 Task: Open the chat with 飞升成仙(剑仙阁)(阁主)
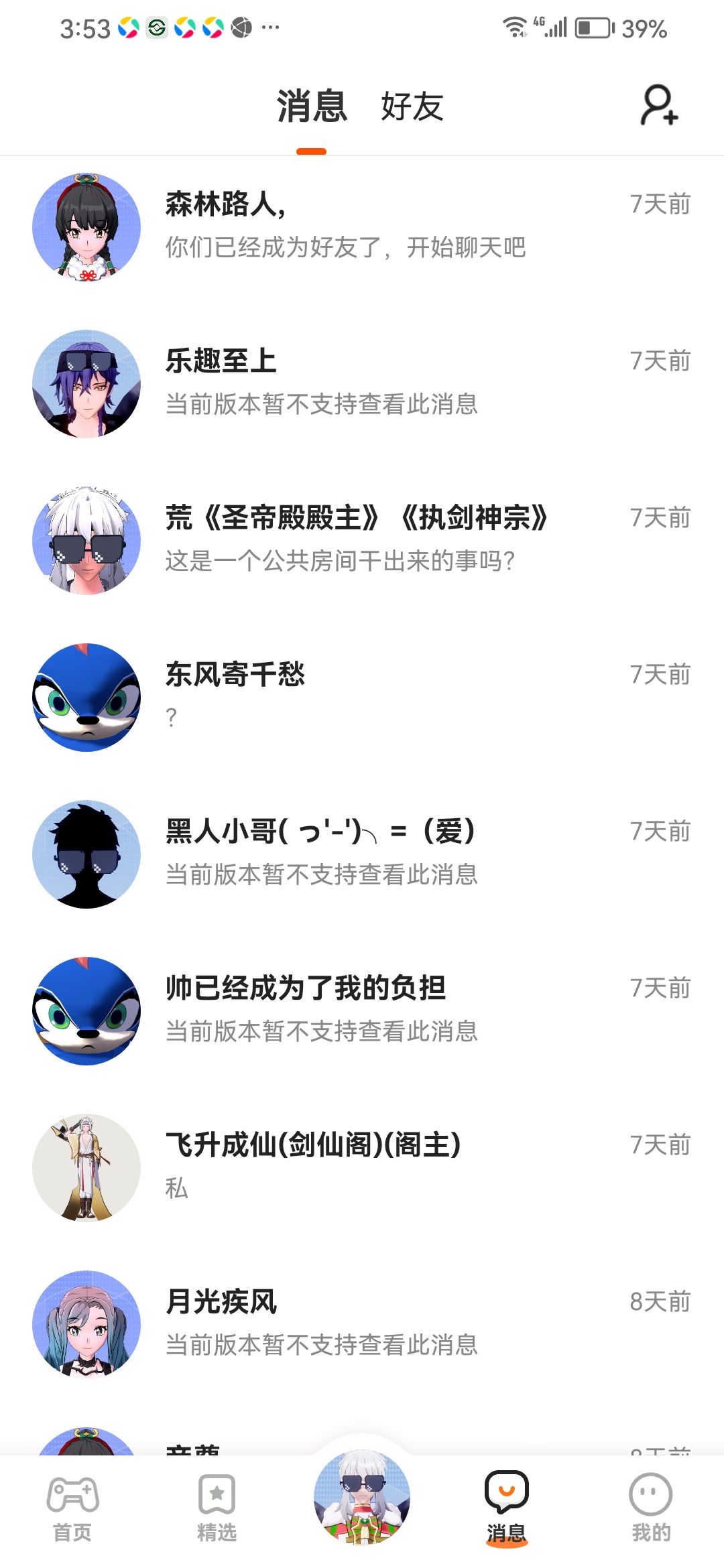[x=362, y=1167]
